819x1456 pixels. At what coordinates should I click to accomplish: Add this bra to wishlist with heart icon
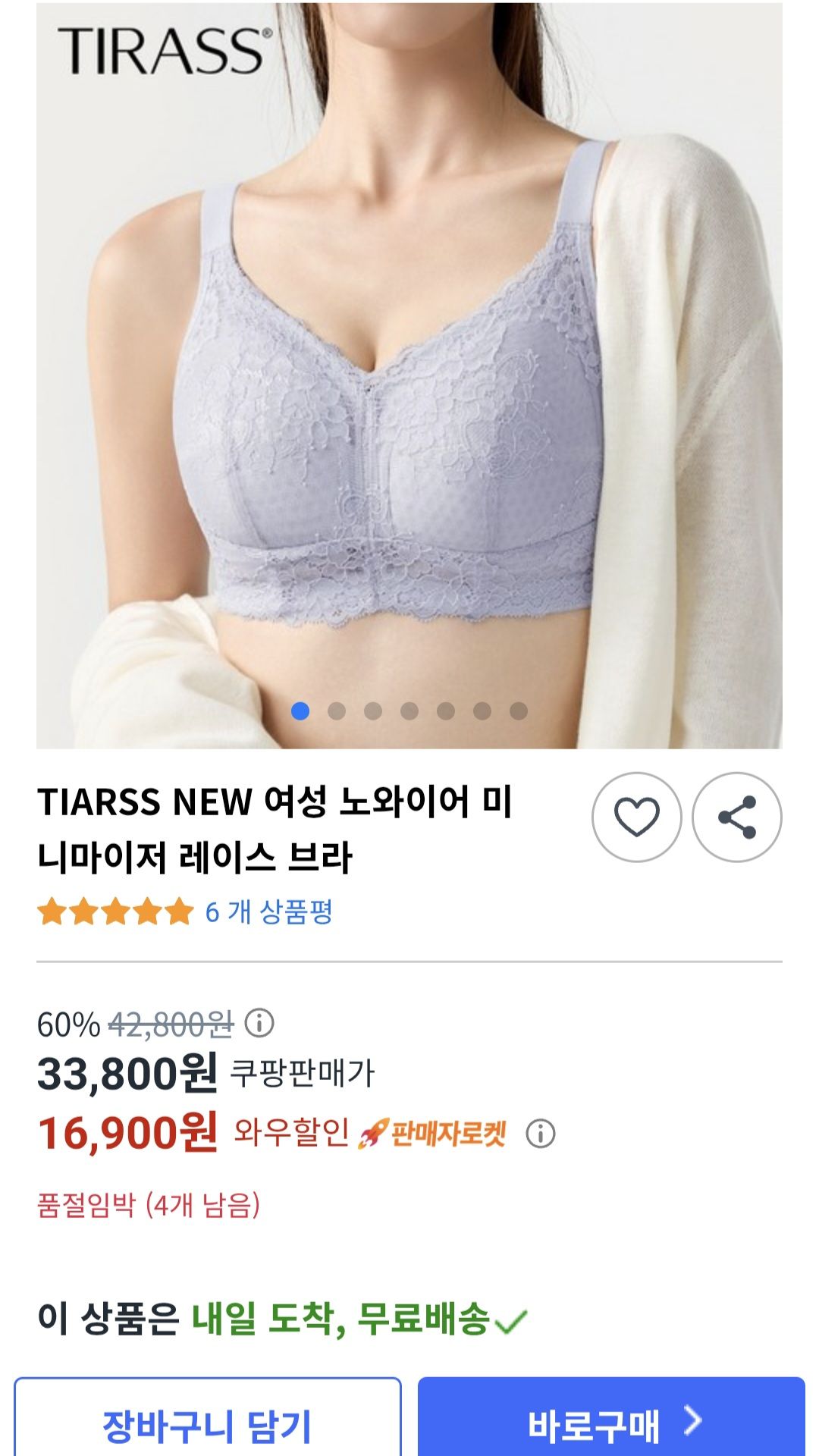click(636, 817)
